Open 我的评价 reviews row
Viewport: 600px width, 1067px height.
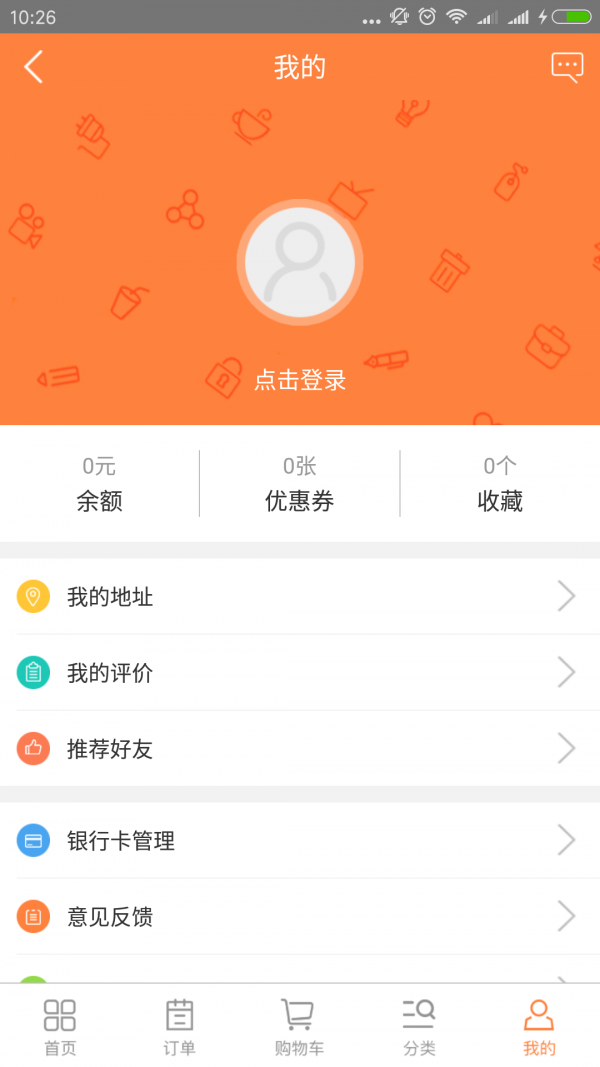[300, 673]
